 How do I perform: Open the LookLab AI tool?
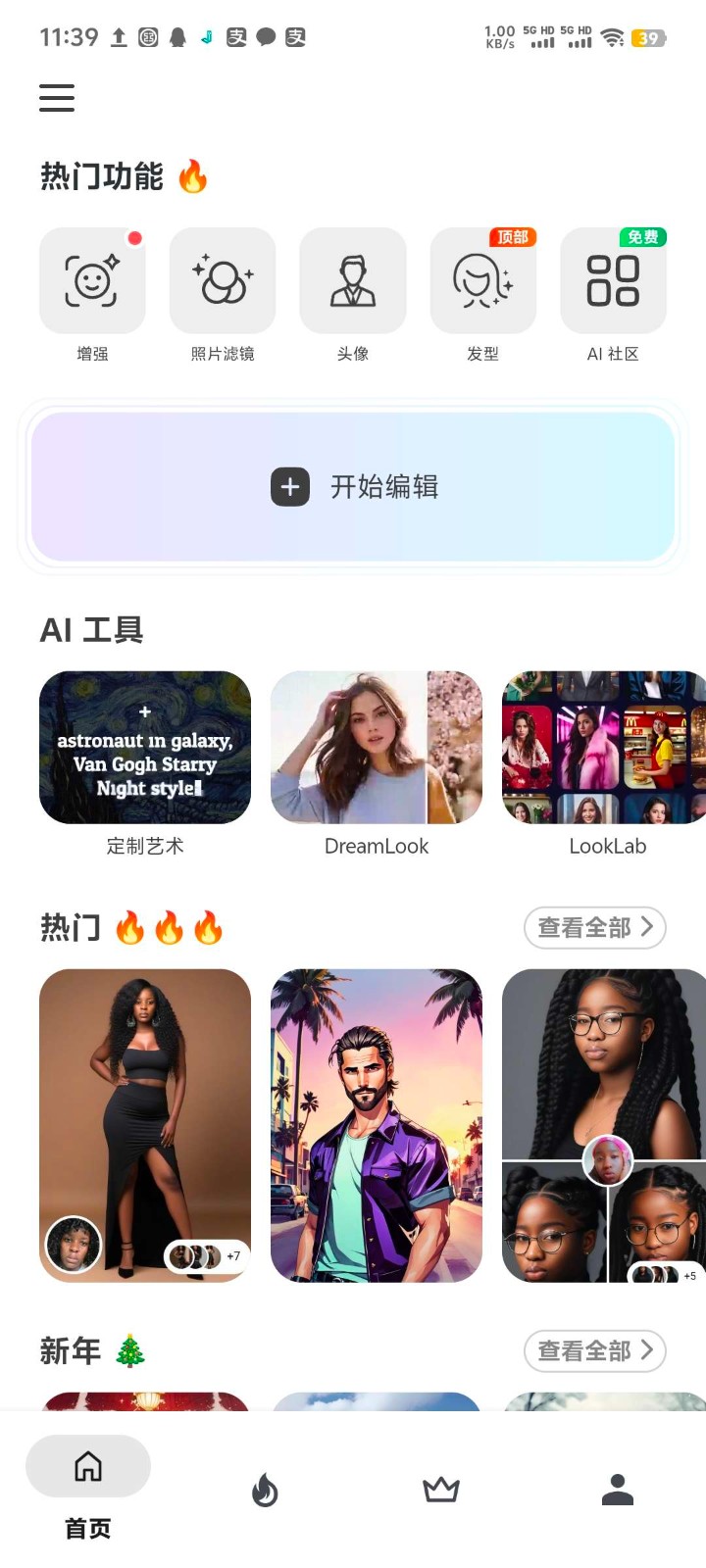click(604, 748)
